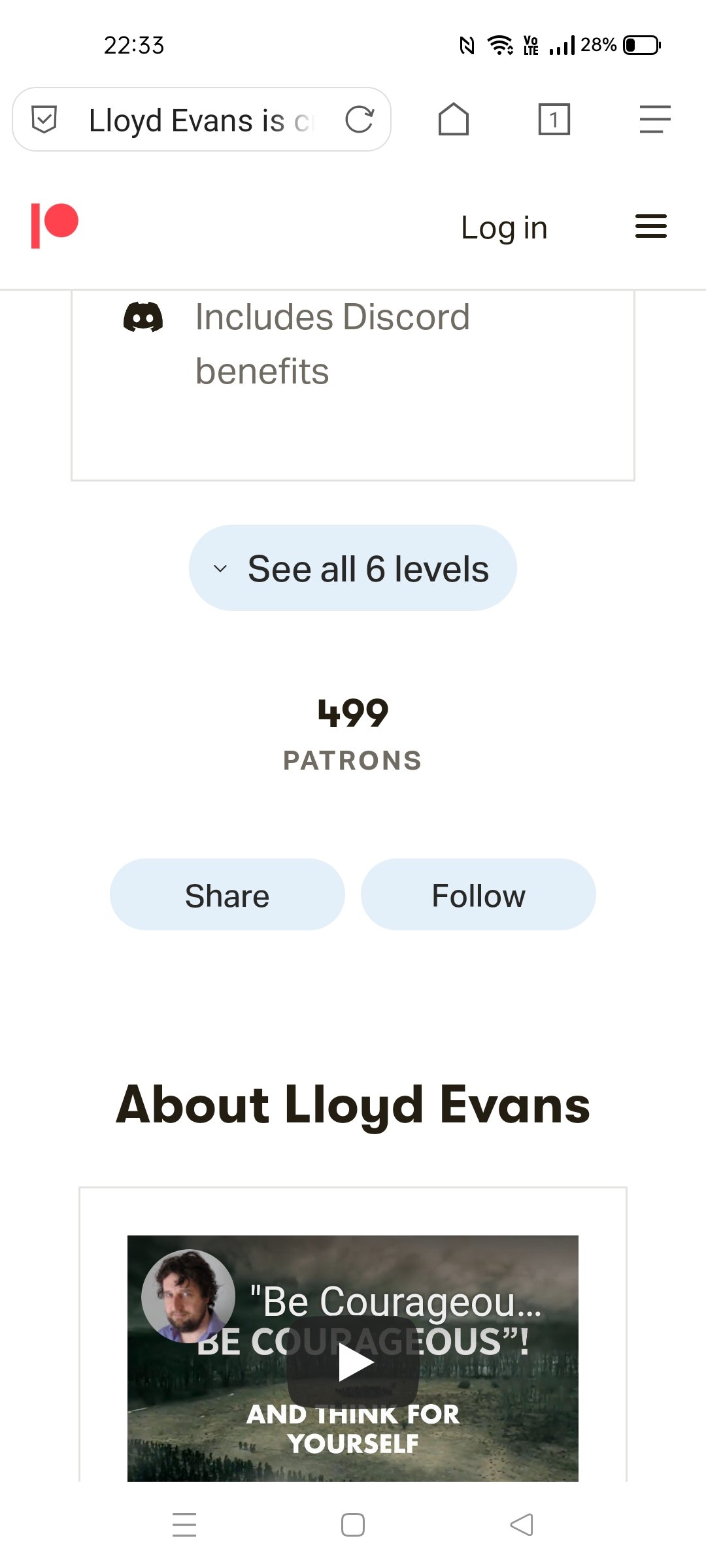Tap the address bar showing Lloyd Evans
The image size is (706, 1568).
coord(202,120)
